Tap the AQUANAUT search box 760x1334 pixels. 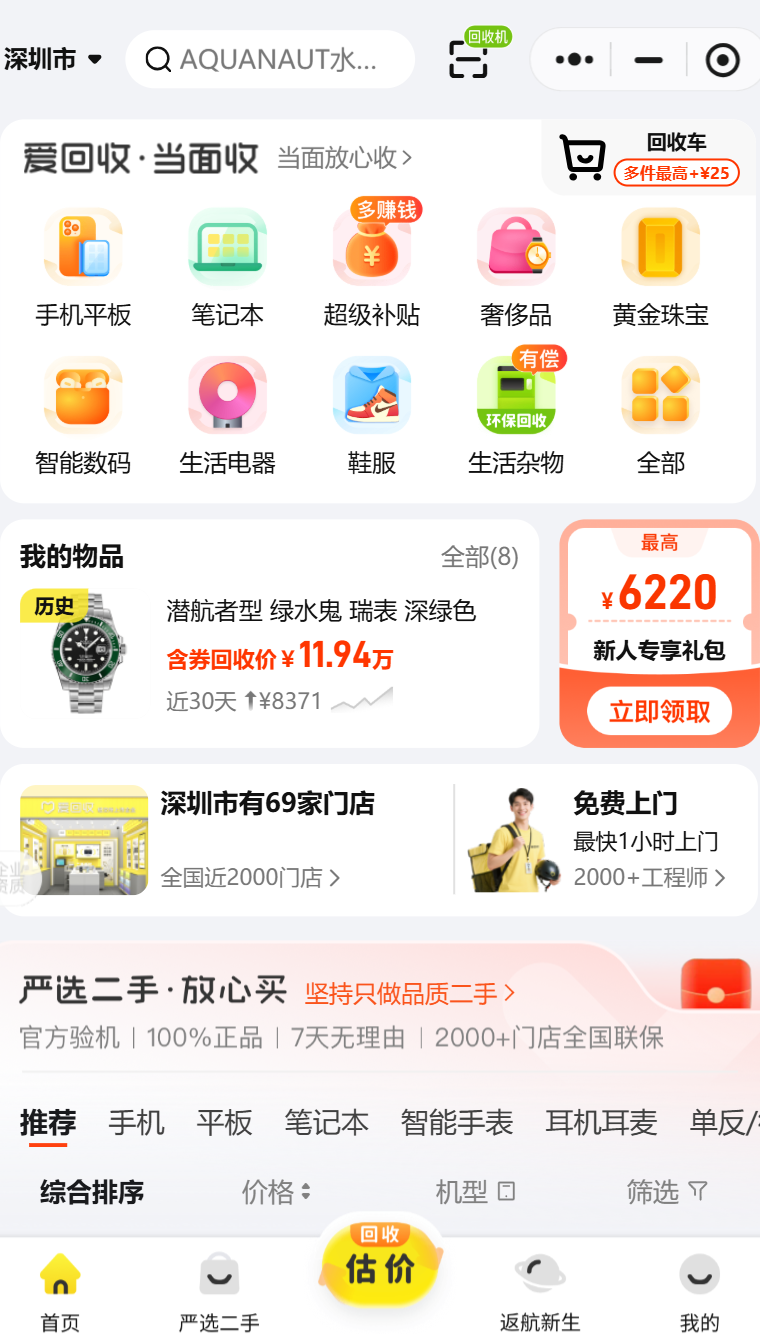pyautogui.click(x=270, y=59)
